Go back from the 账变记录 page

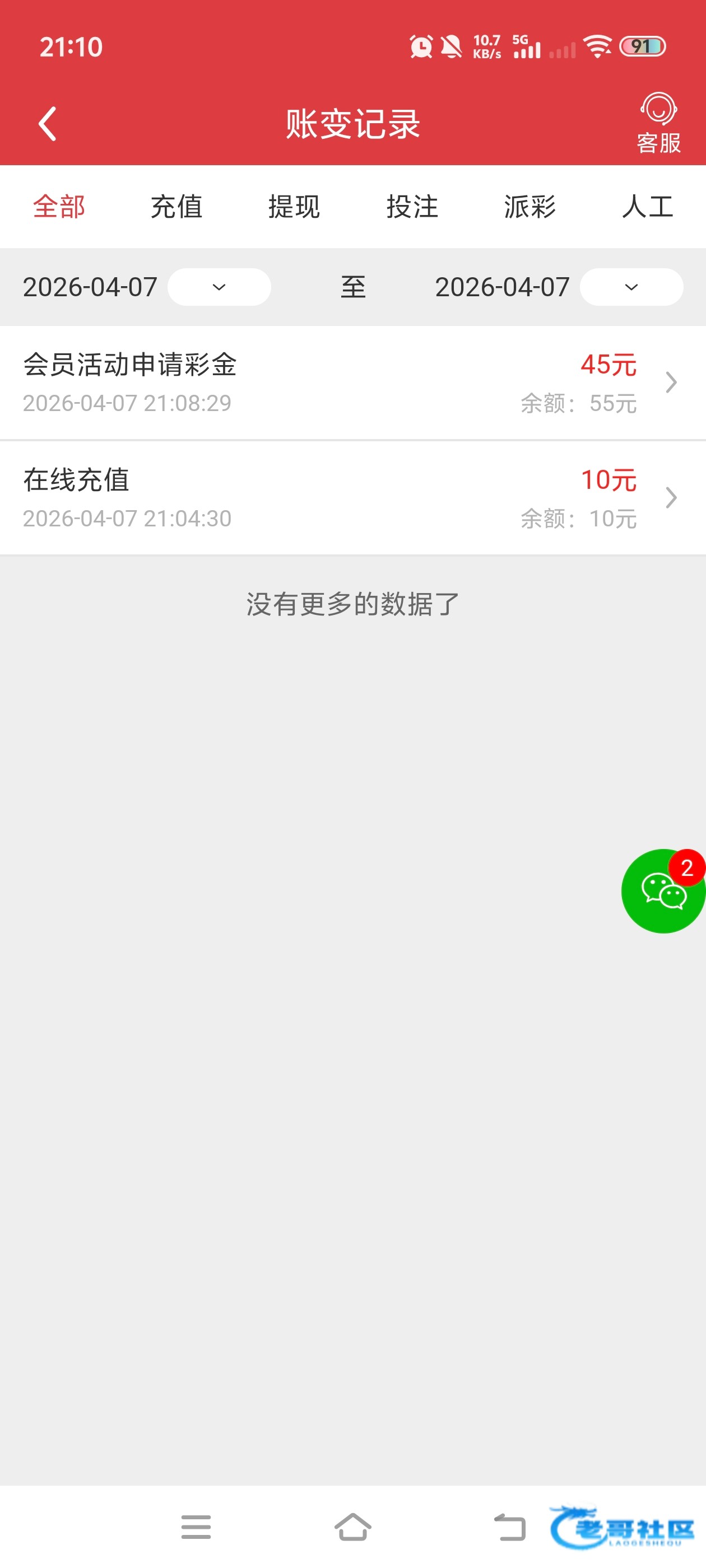coord(48,124)
